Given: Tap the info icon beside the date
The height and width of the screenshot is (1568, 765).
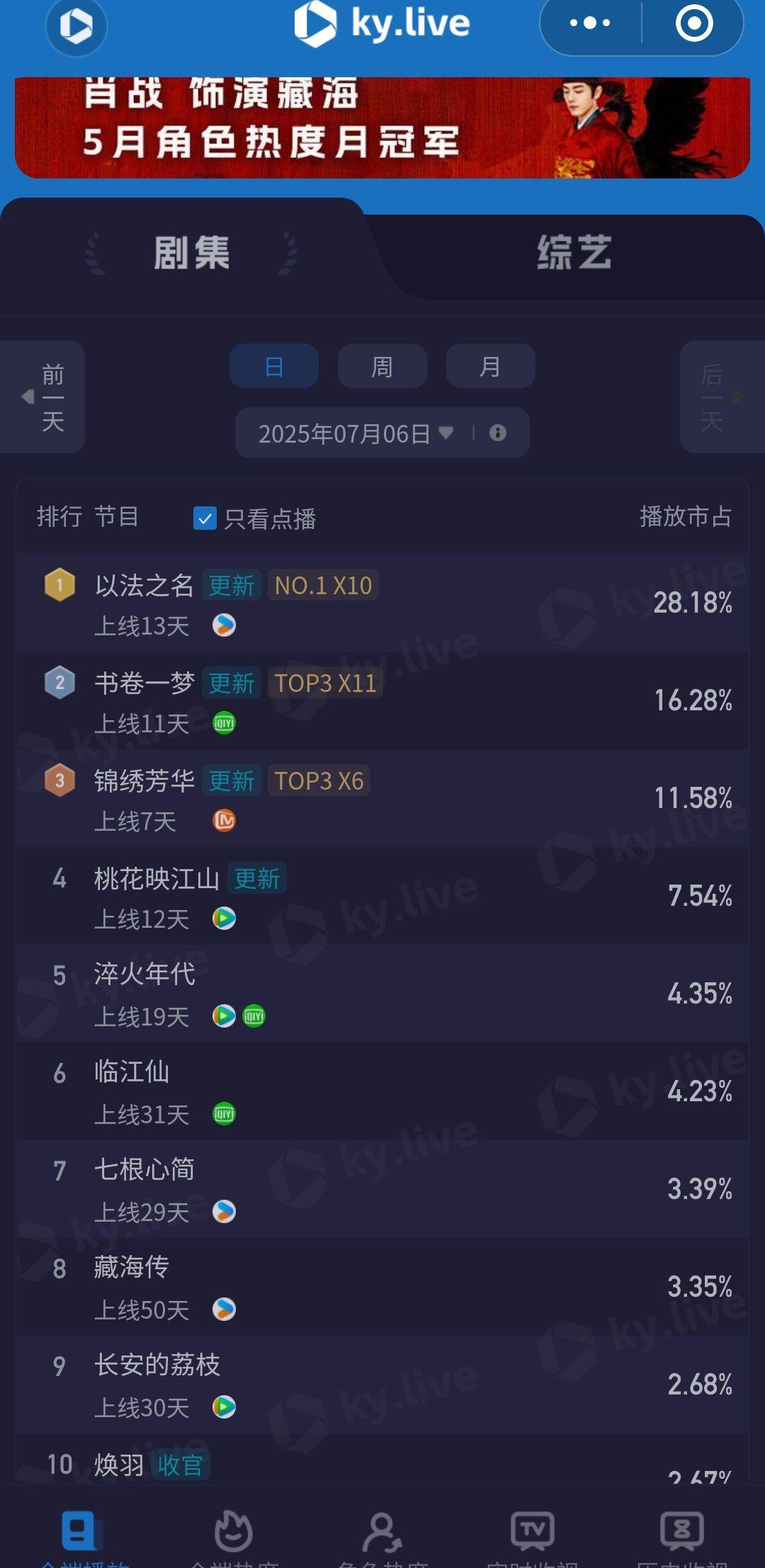Looking at the screenshot, I should [x=498, y=433].
